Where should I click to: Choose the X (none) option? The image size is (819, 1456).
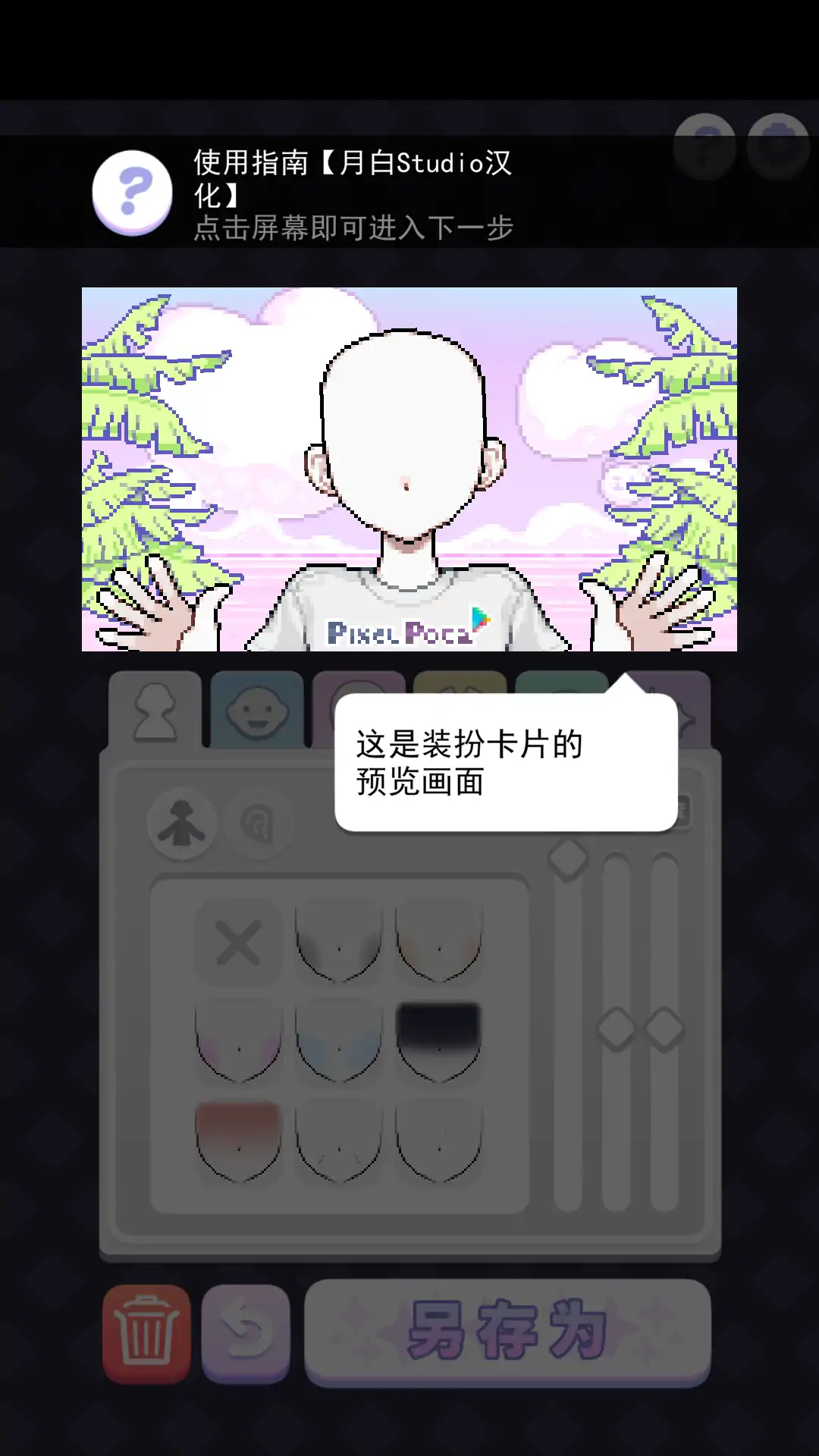click(238, 943)
